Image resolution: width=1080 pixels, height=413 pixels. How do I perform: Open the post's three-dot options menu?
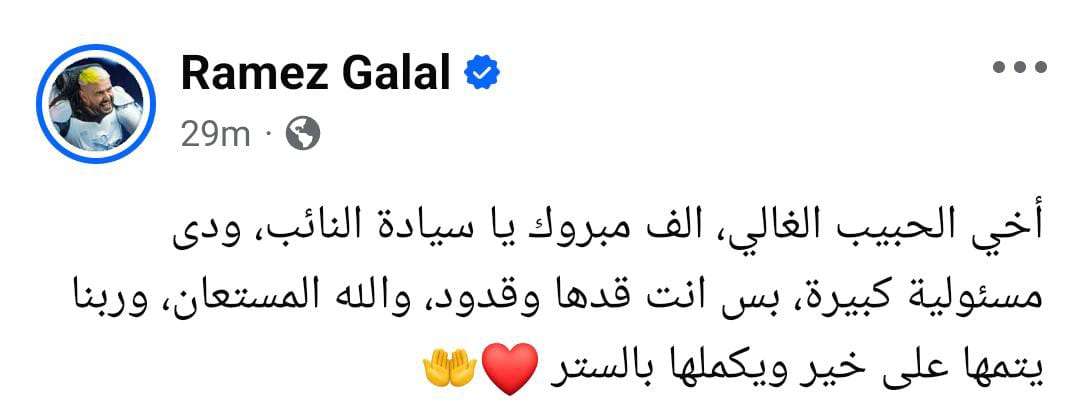(x=1020, y=69)
